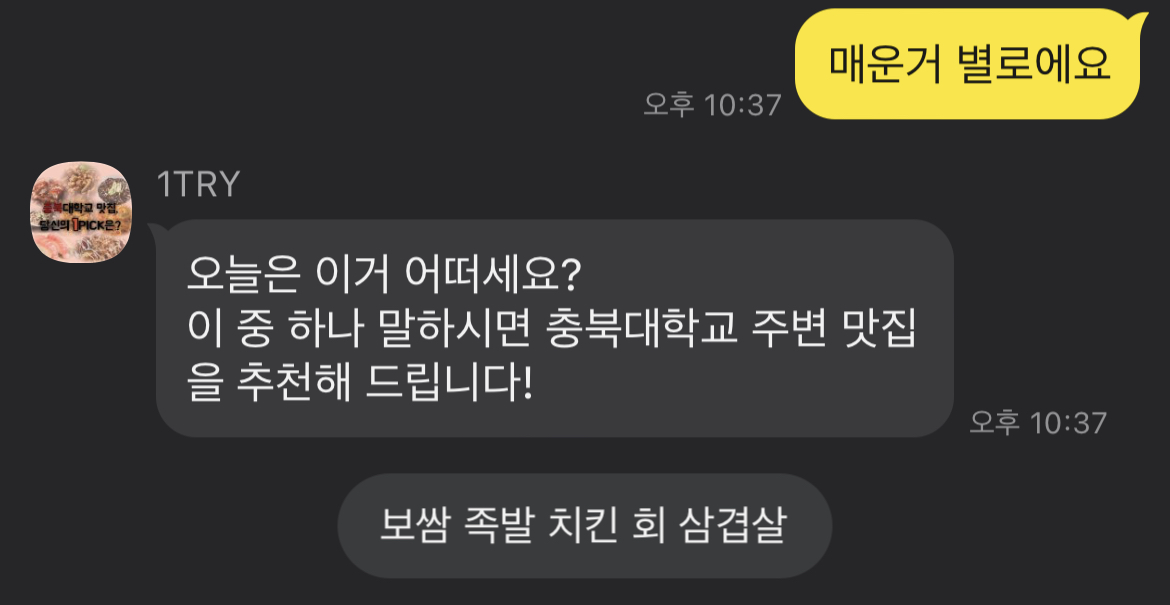Tap the 보쌈 족발 치킨 회 삼겹살 quick reply

[x=584, y=526]
